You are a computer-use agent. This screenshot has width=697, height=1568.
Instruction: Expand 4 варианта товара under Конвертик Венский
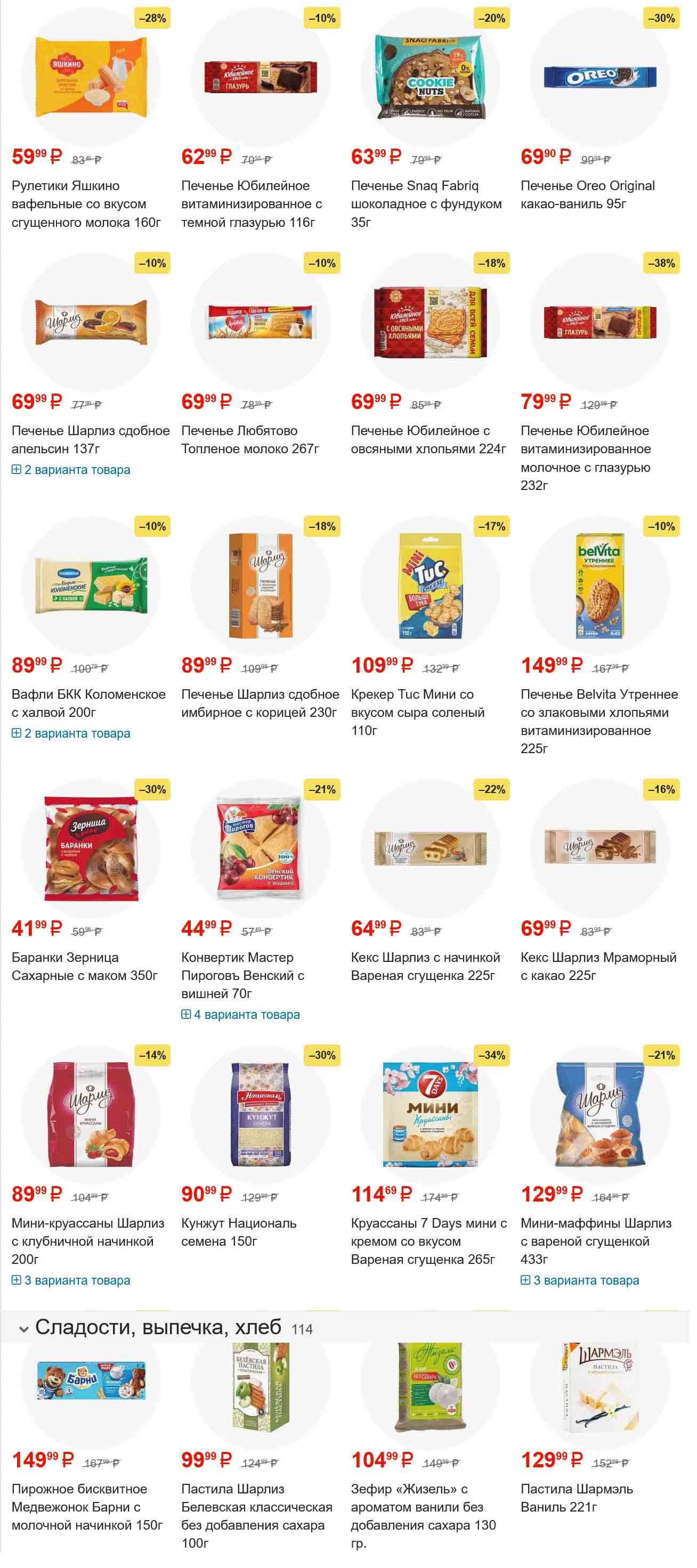[x=241, y=1015]
